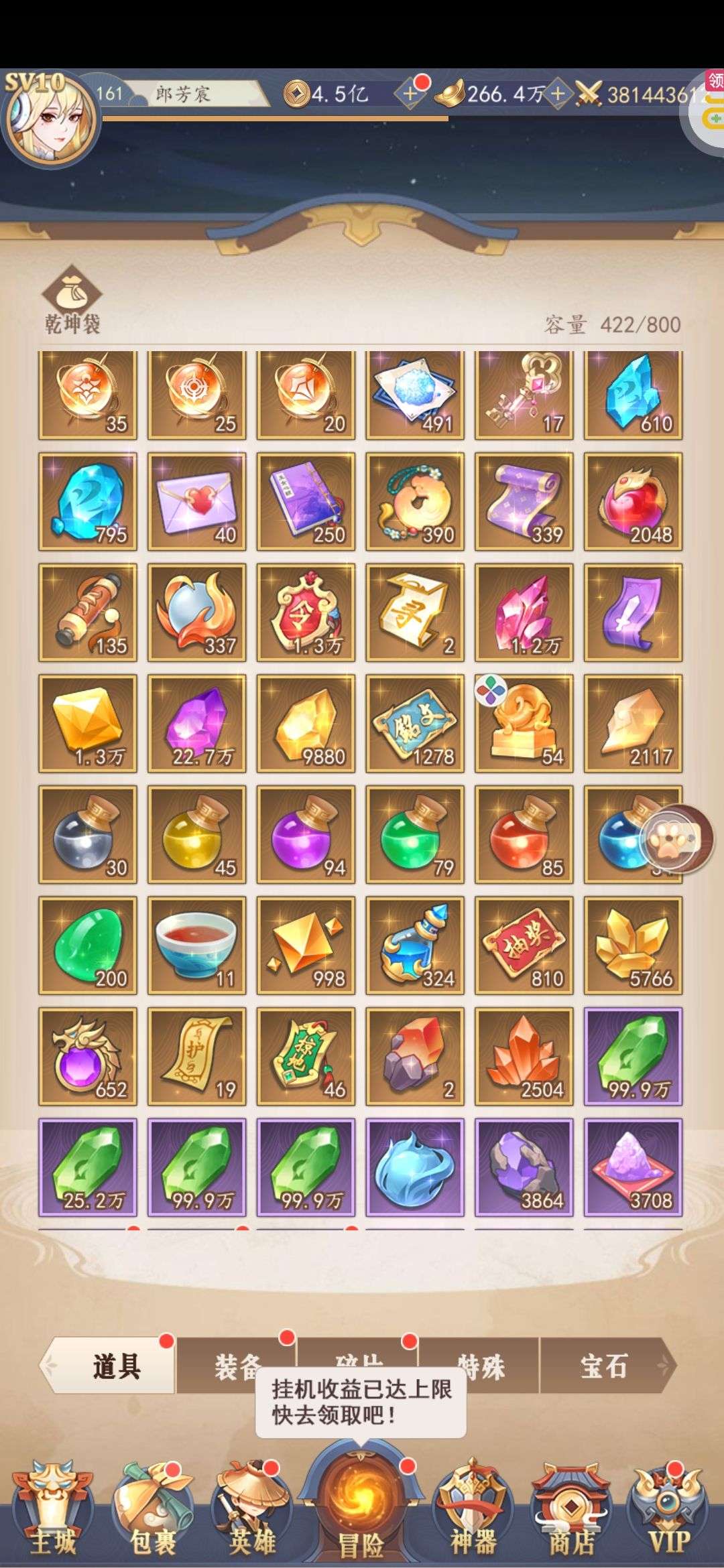Switch to the 装备 tab
The width and height of the screenshot is (724, 1568).
pyautogui.click(x=237, y=1366)
